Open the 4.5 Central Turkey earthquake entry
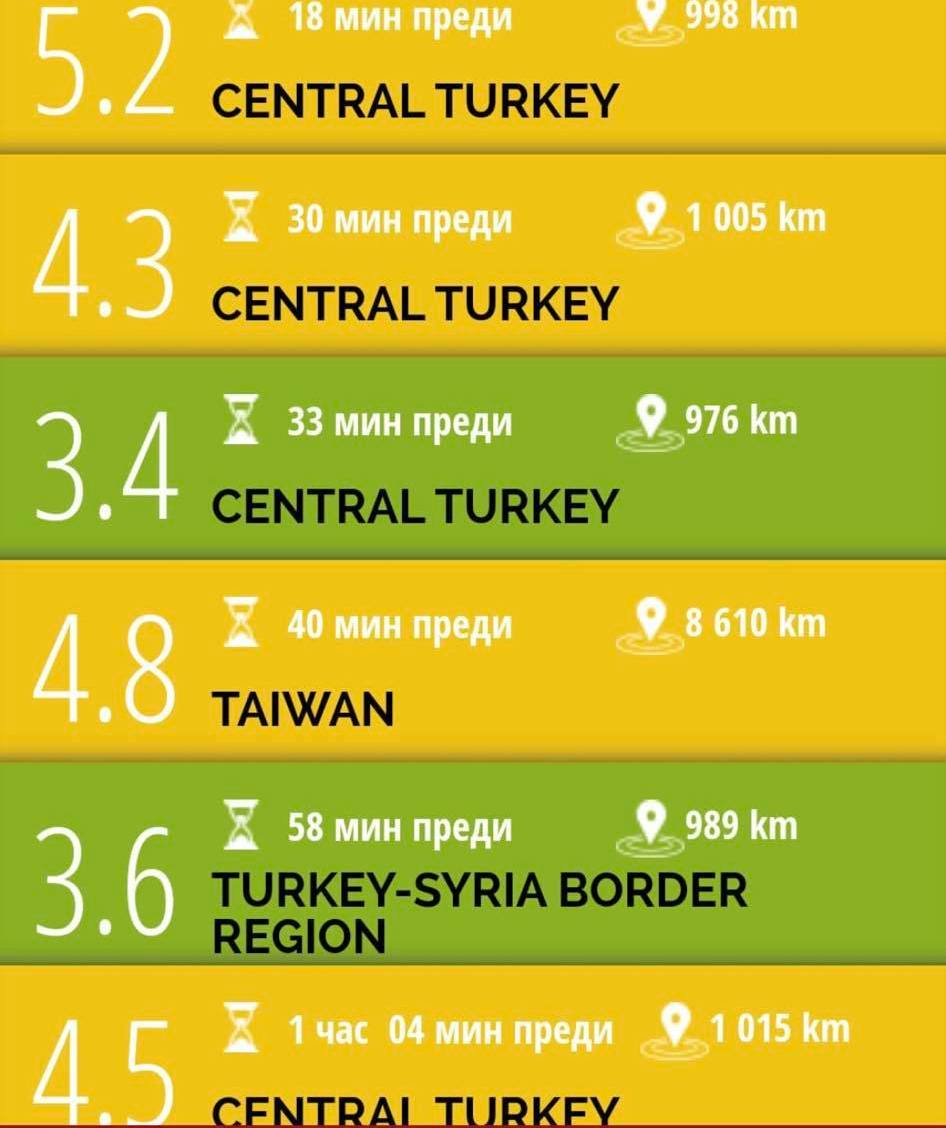Image resolution: width=946 pixels, height=1128 pixels. [473, 1050]
